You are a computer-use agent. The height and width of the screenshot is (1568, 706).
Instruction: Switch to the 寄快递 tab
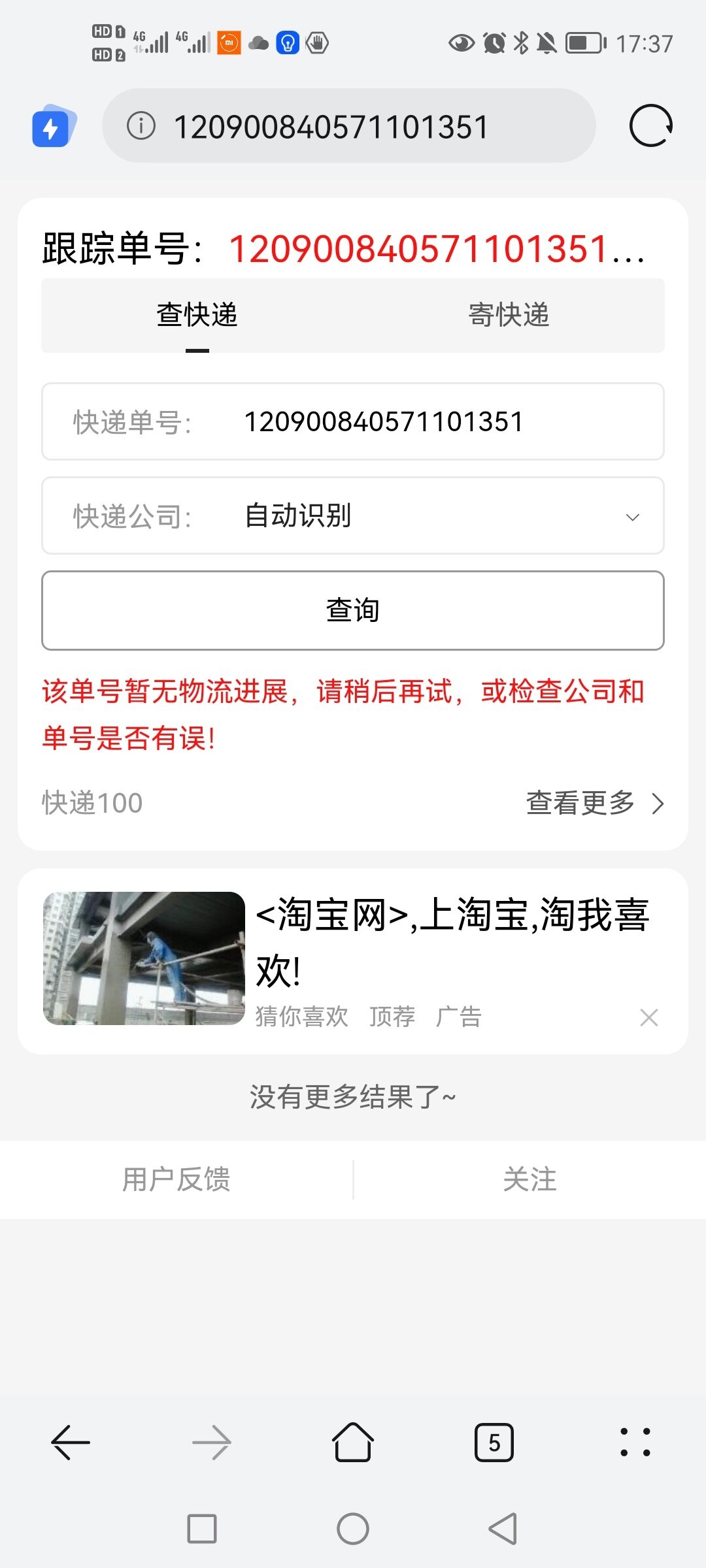pyautogui.click(x=509, y=316)
